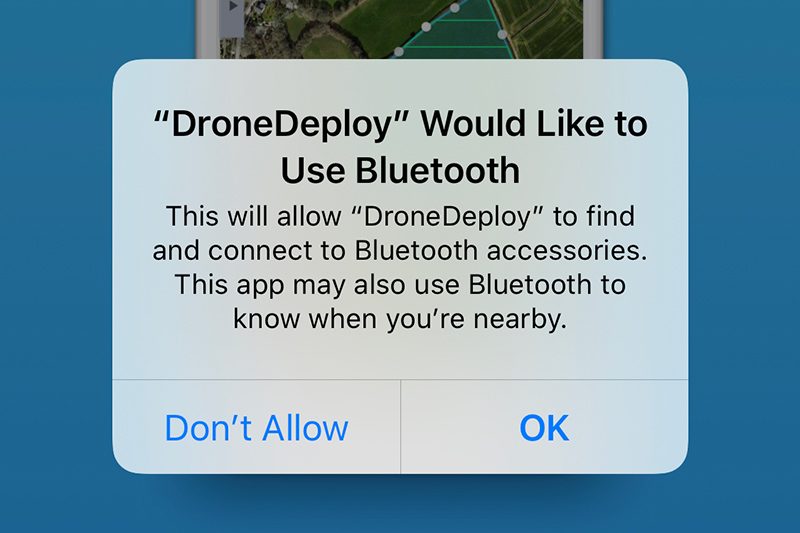800x533 pixels.
Task: Allow Bluetooth access with OK
Action: pyautogui.click(x=544, y=428)
